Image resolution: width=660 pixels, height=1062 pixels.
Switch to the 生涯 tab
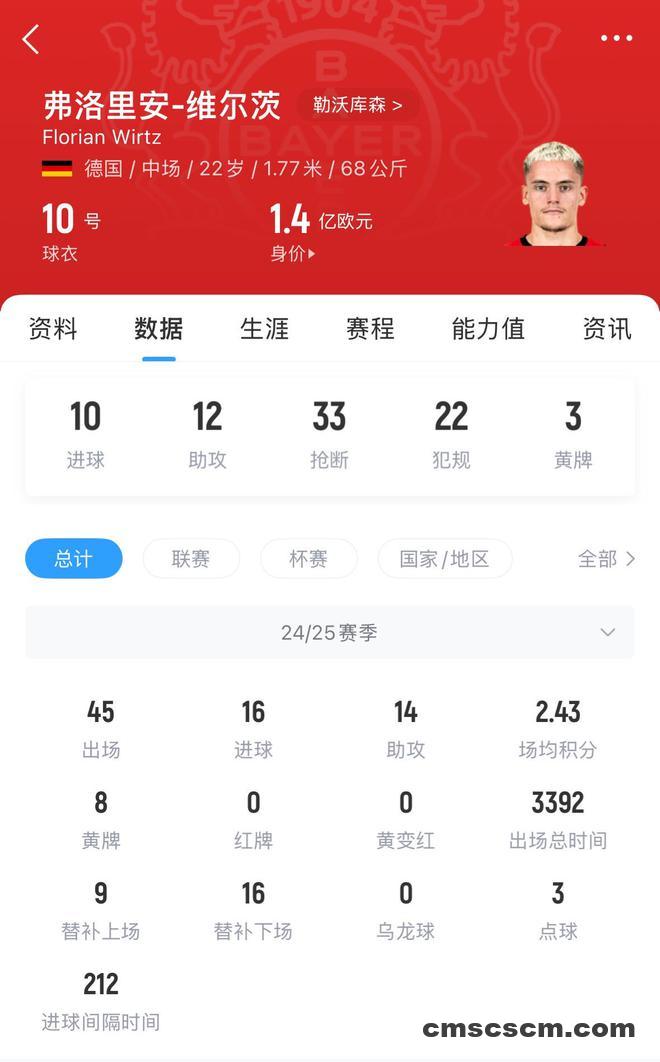pyautogui.click(x=264, y=329)
